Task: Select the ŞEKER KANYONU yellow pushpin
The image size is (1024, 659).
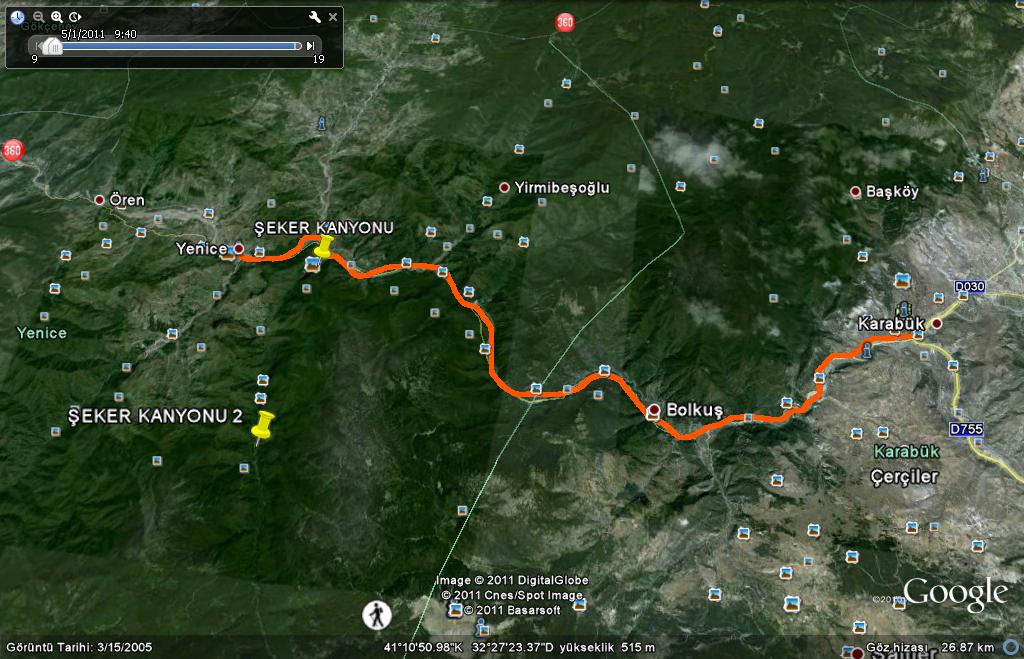Action: (324, 248)
